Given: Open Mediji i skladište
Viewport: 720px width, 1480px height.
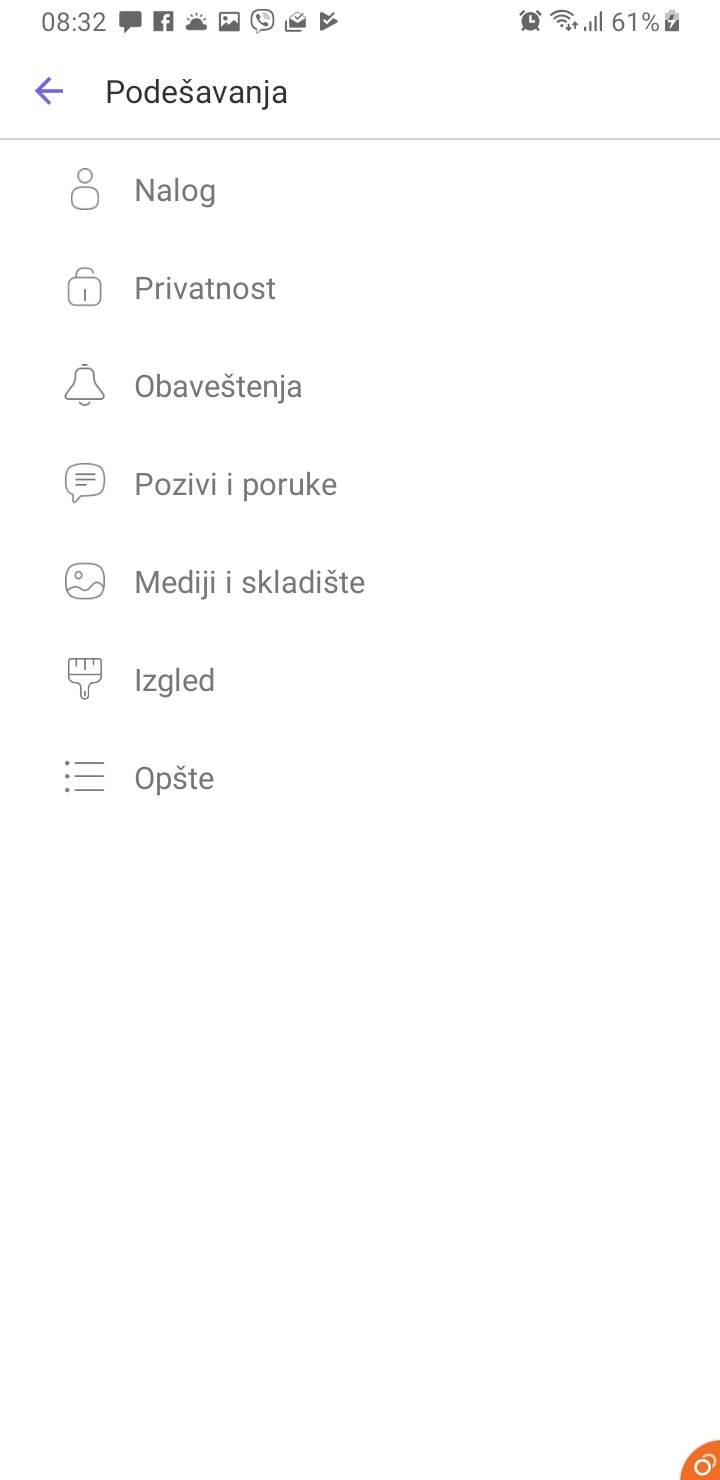Looking at the screenshot, I should click(249, 582).
